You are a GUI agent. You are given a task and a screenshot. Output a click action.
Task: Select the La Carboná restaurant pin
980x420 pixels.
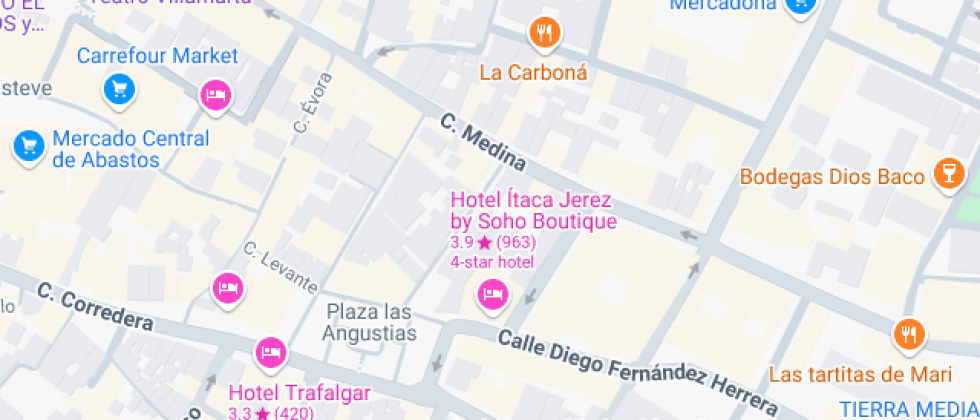click(544, 34)
